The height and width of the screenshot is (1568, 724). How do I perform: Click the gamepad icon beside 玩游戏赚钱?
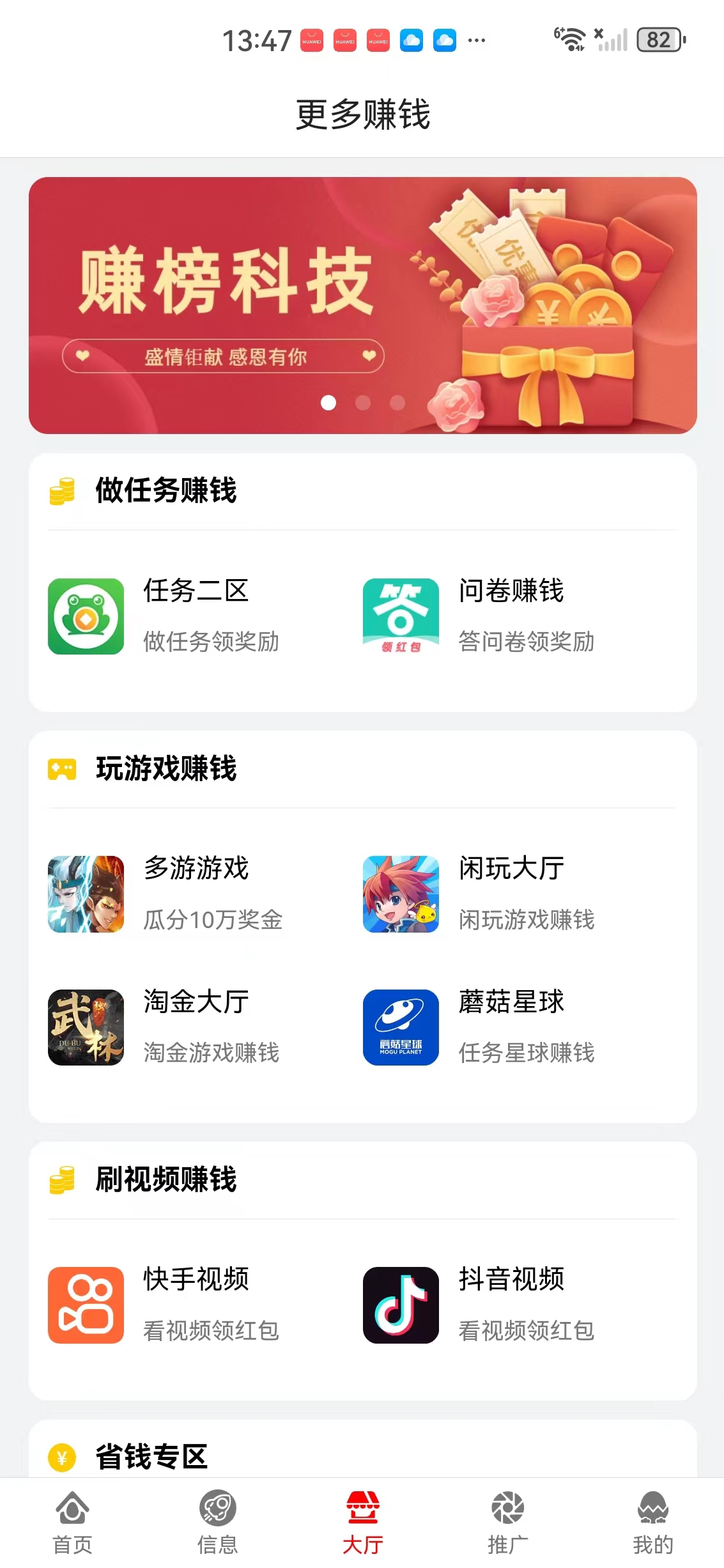(62, 770)
